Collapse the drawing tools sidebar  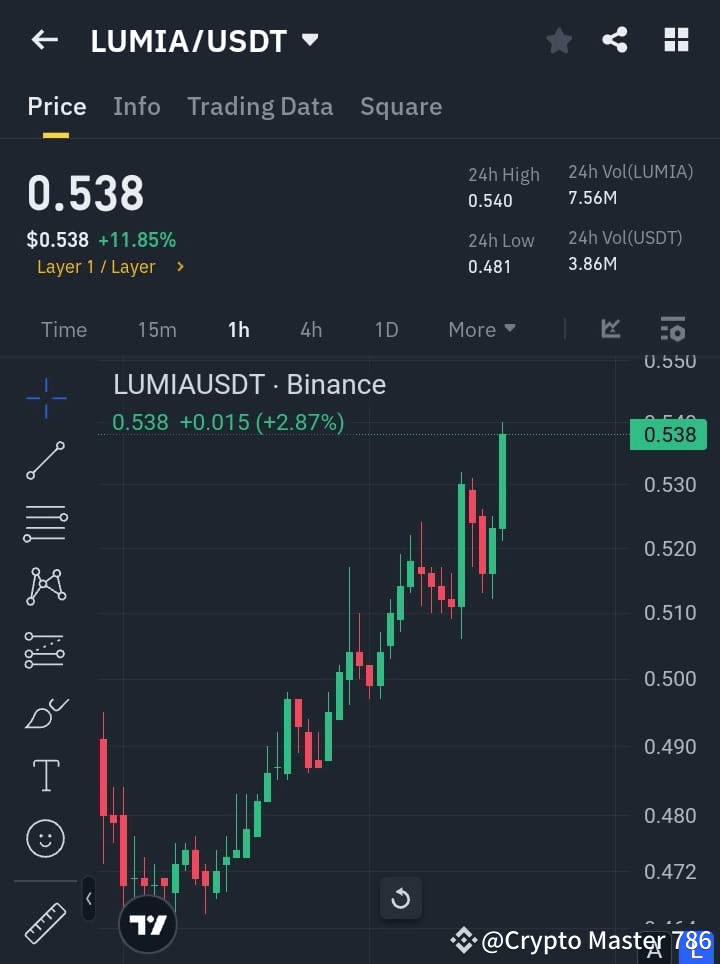tap(89, 899)
